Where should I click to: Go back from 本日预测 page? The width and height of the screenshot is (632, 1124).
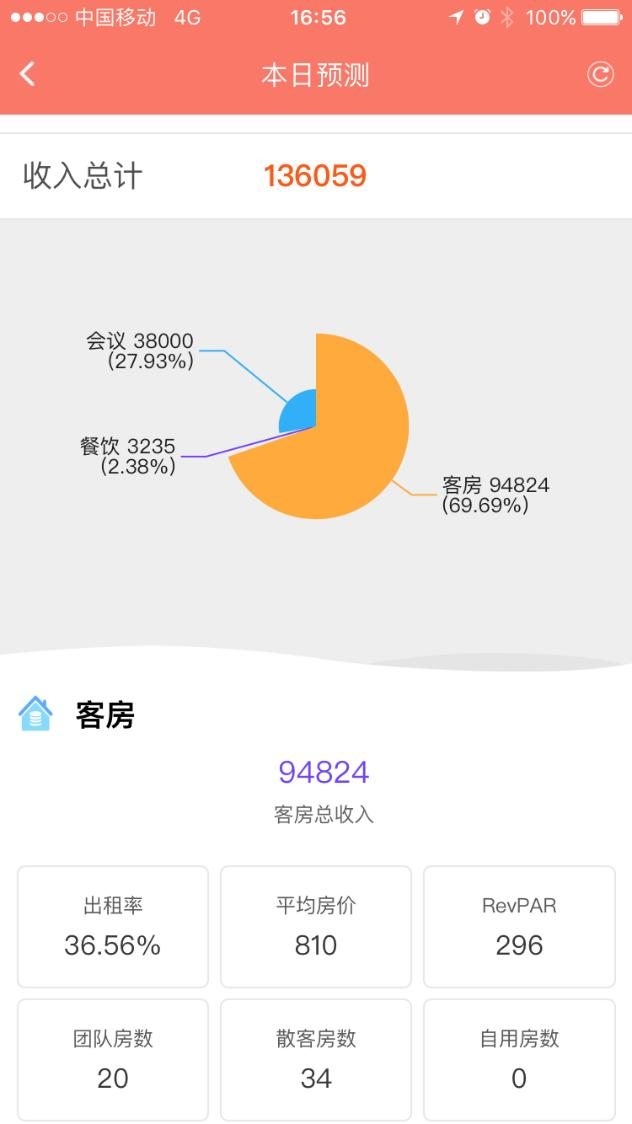click(27, 74)
